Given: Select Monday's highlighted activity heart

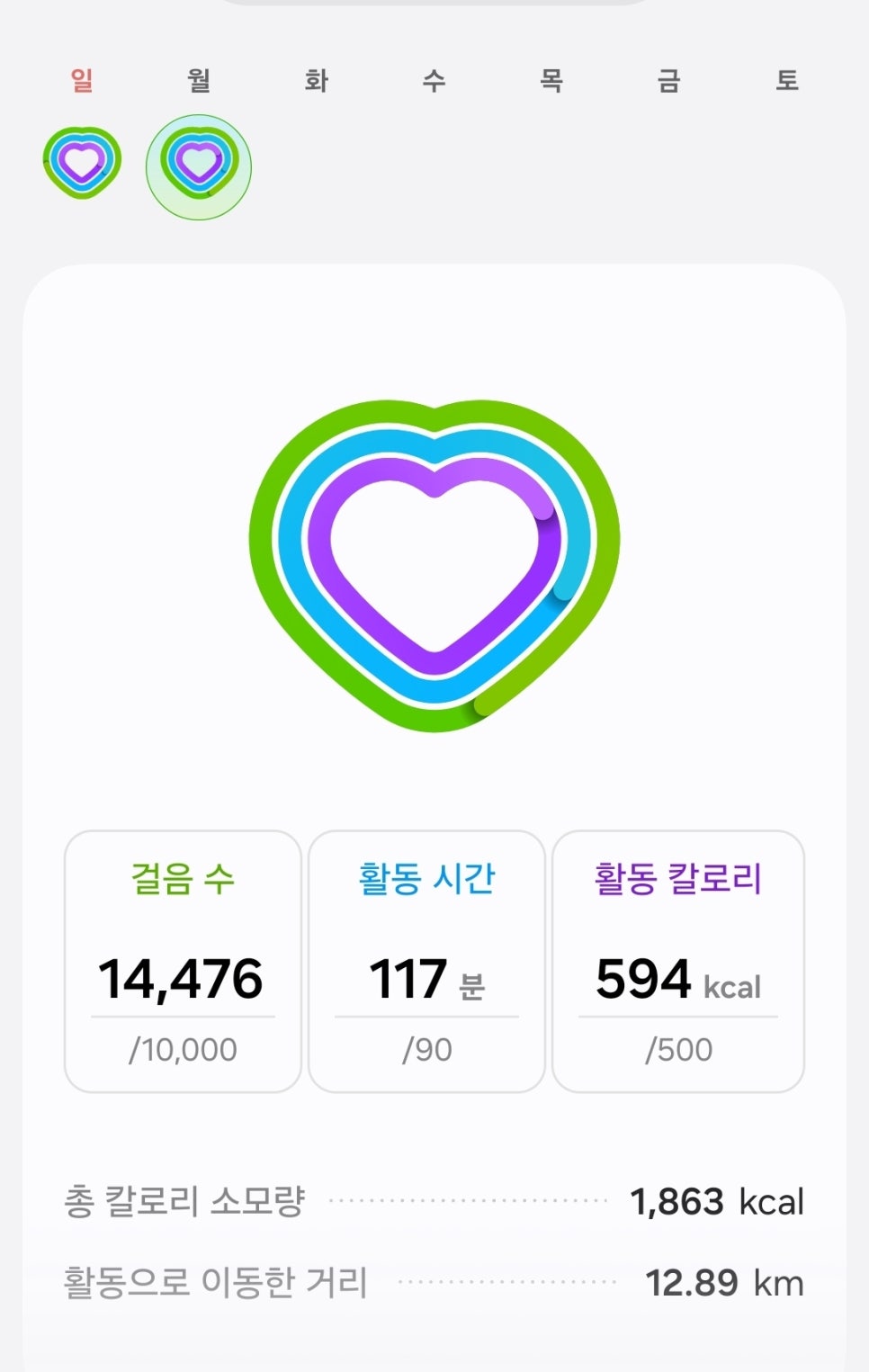Looking at the screenshot, I should pyautogui.click(x=199, y=166).
